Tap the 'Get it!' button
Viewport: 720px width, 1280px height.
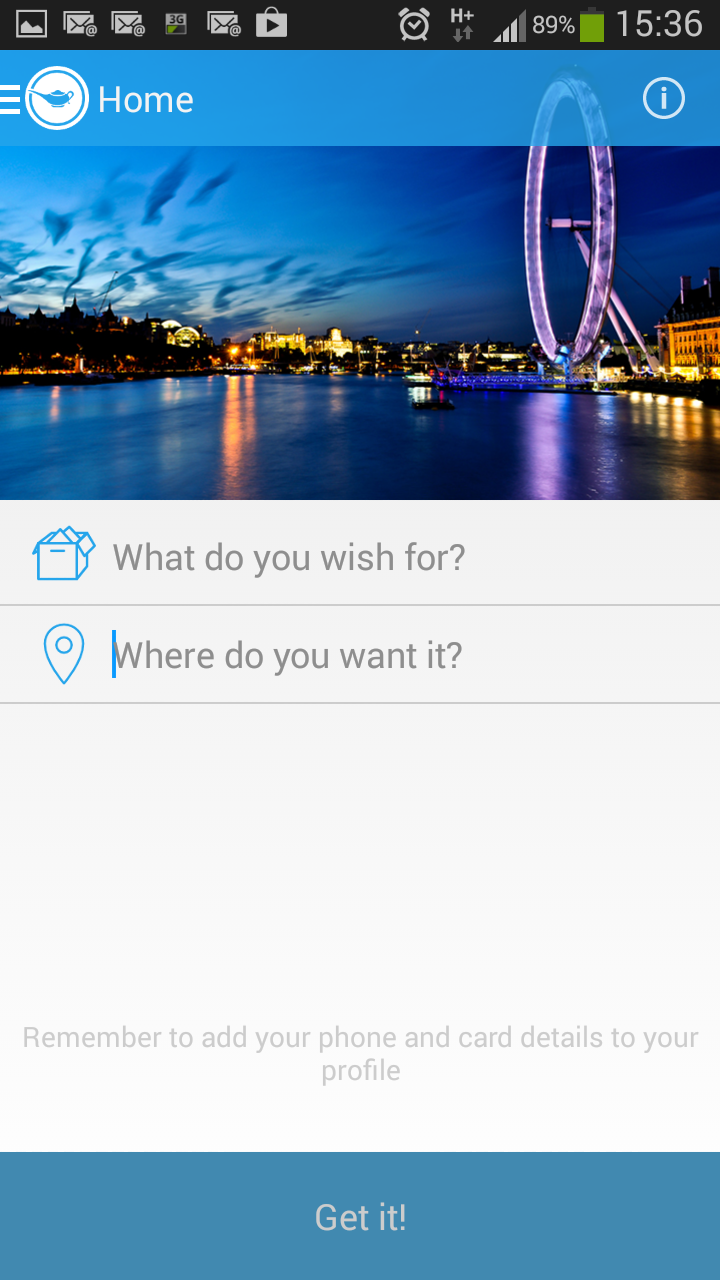click(x=360, y=1216)
